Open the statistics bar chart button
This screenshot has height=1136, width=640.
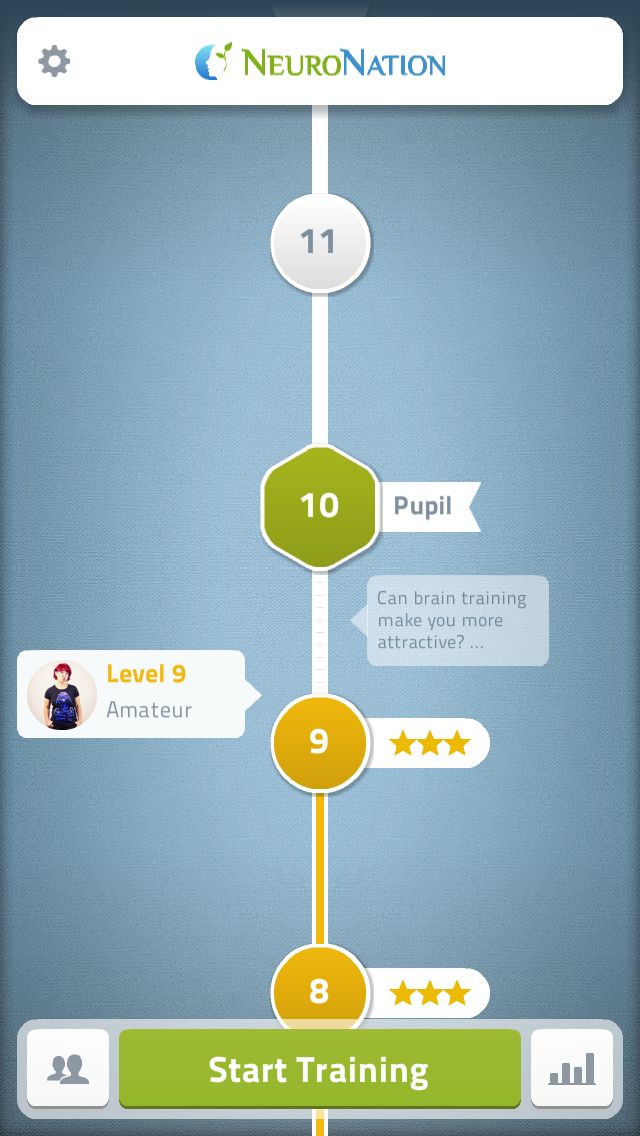(x=572, y=1069)
